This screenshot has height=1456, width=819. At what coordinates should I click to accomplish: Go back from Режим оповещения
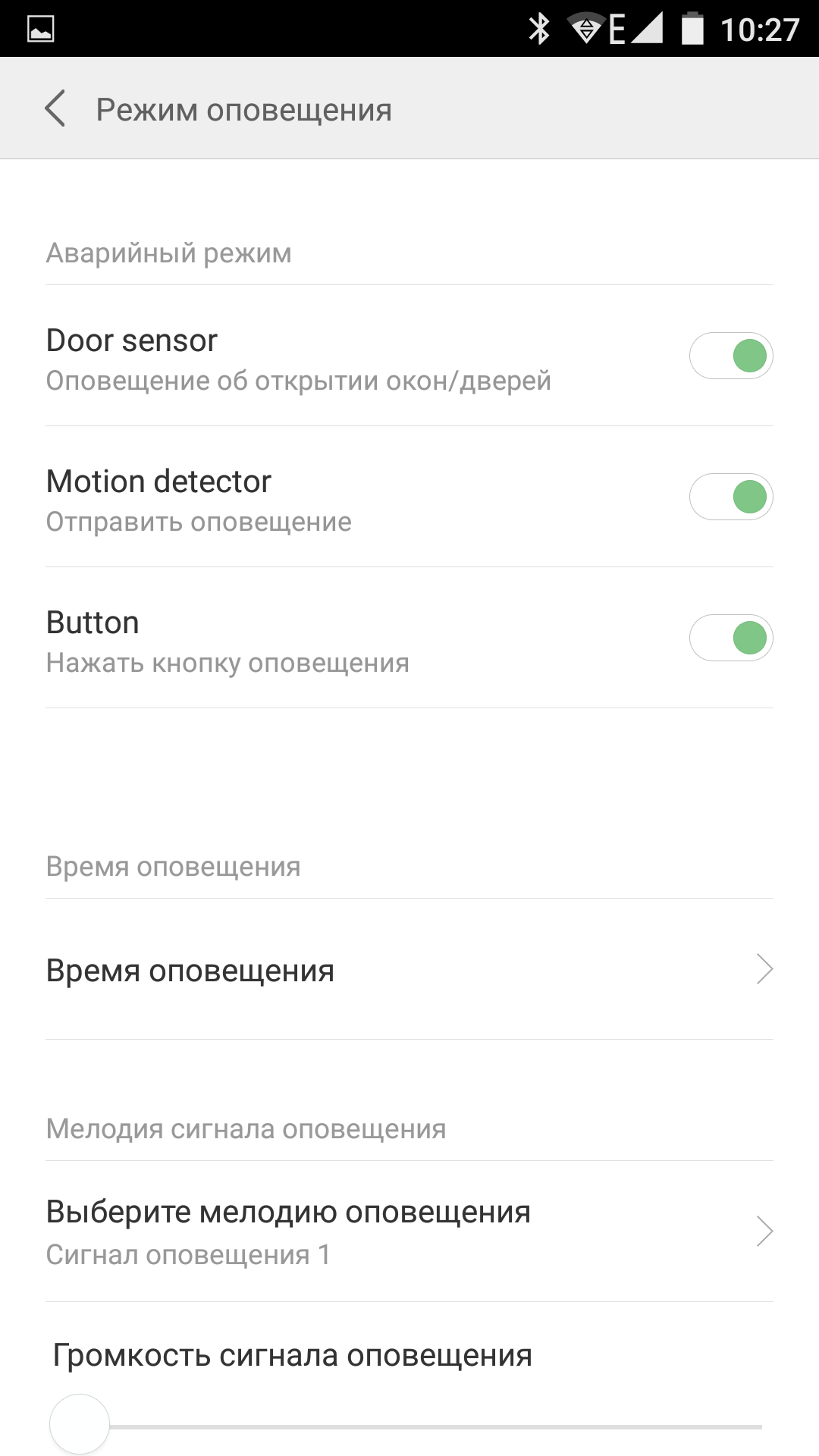tap(55, 109)
